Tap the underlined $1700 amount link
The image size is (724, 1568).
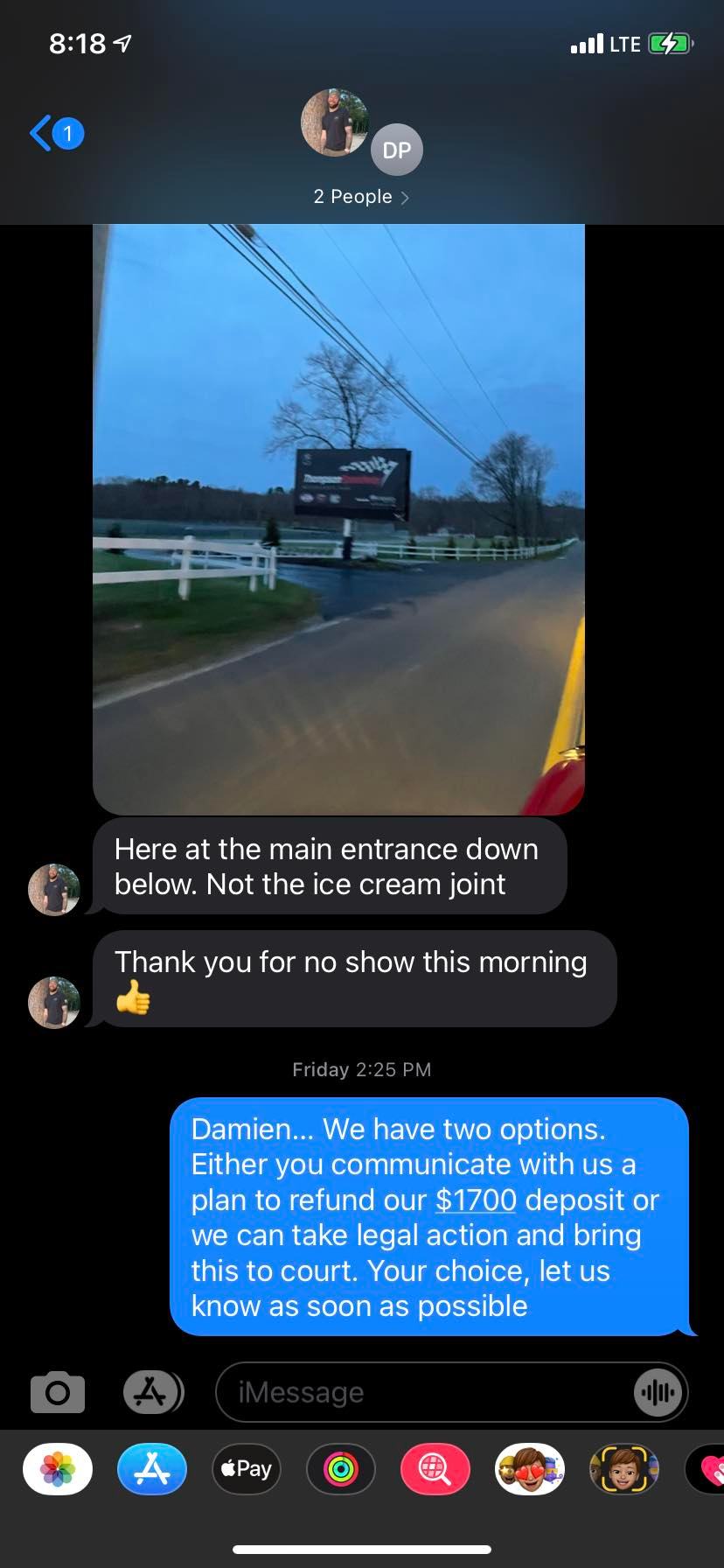(x=476, y=1200)
